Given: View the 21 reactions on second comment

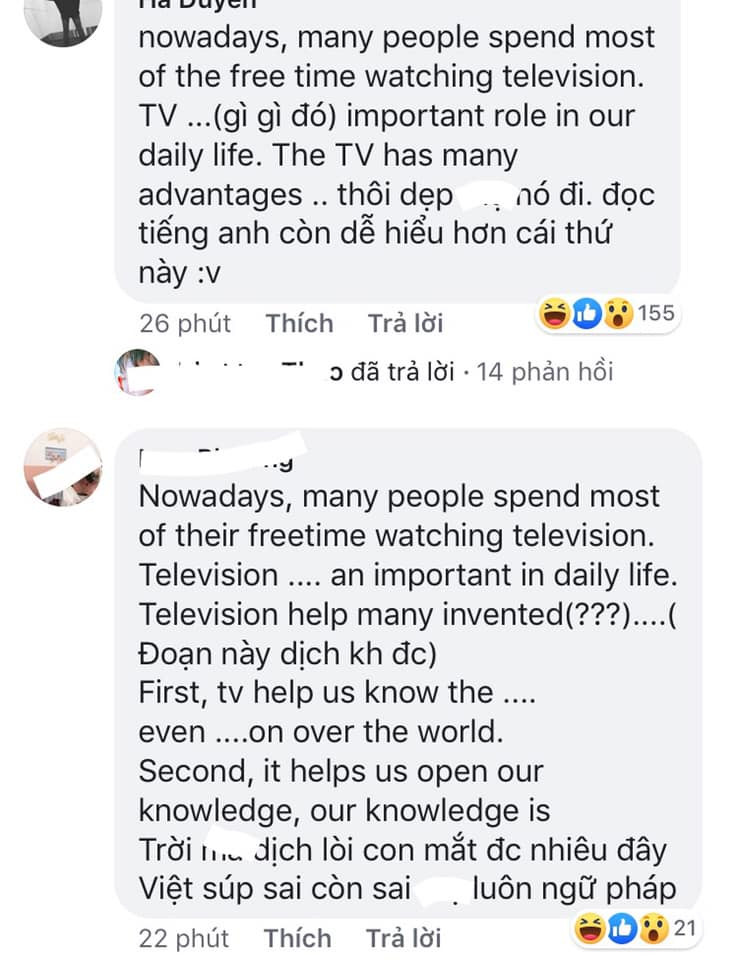Looking at the screenshot, I should [636, 930].
